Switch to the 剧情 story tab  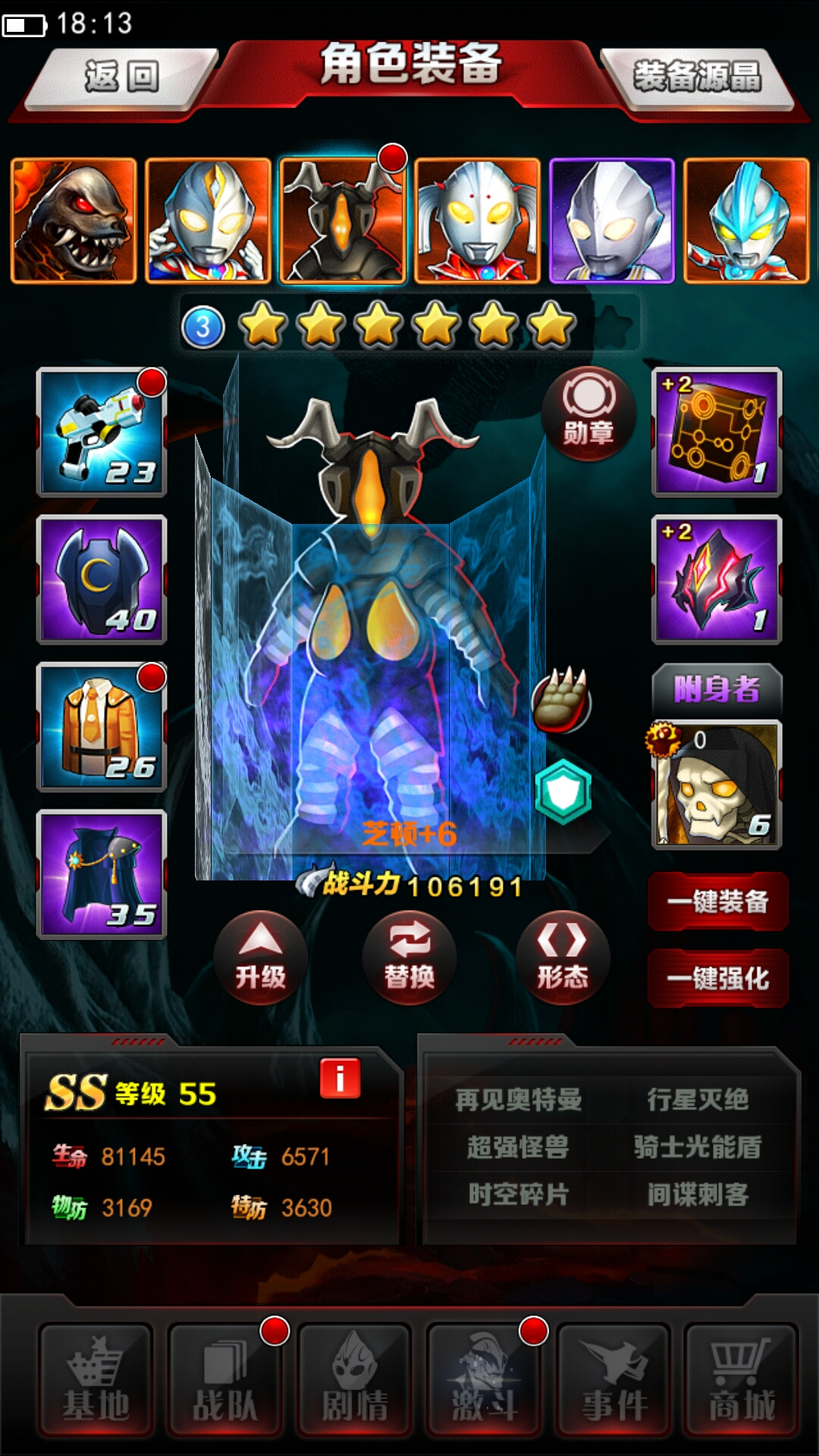pyautogui.click(x=355, y=1380)
